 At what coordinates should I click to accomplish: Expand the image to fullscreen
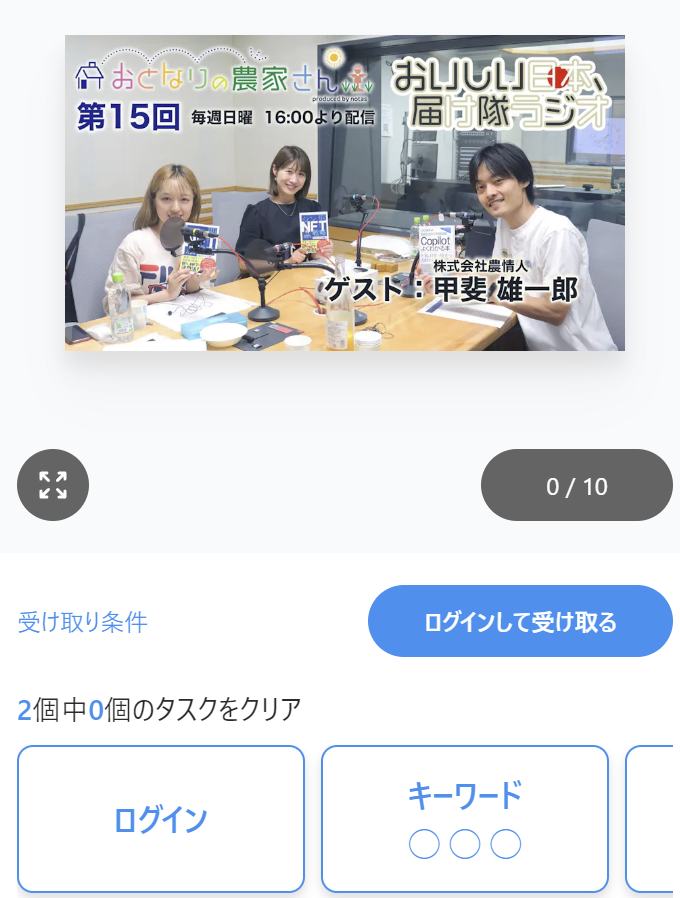pyautogui.click(x=53, y=485)
